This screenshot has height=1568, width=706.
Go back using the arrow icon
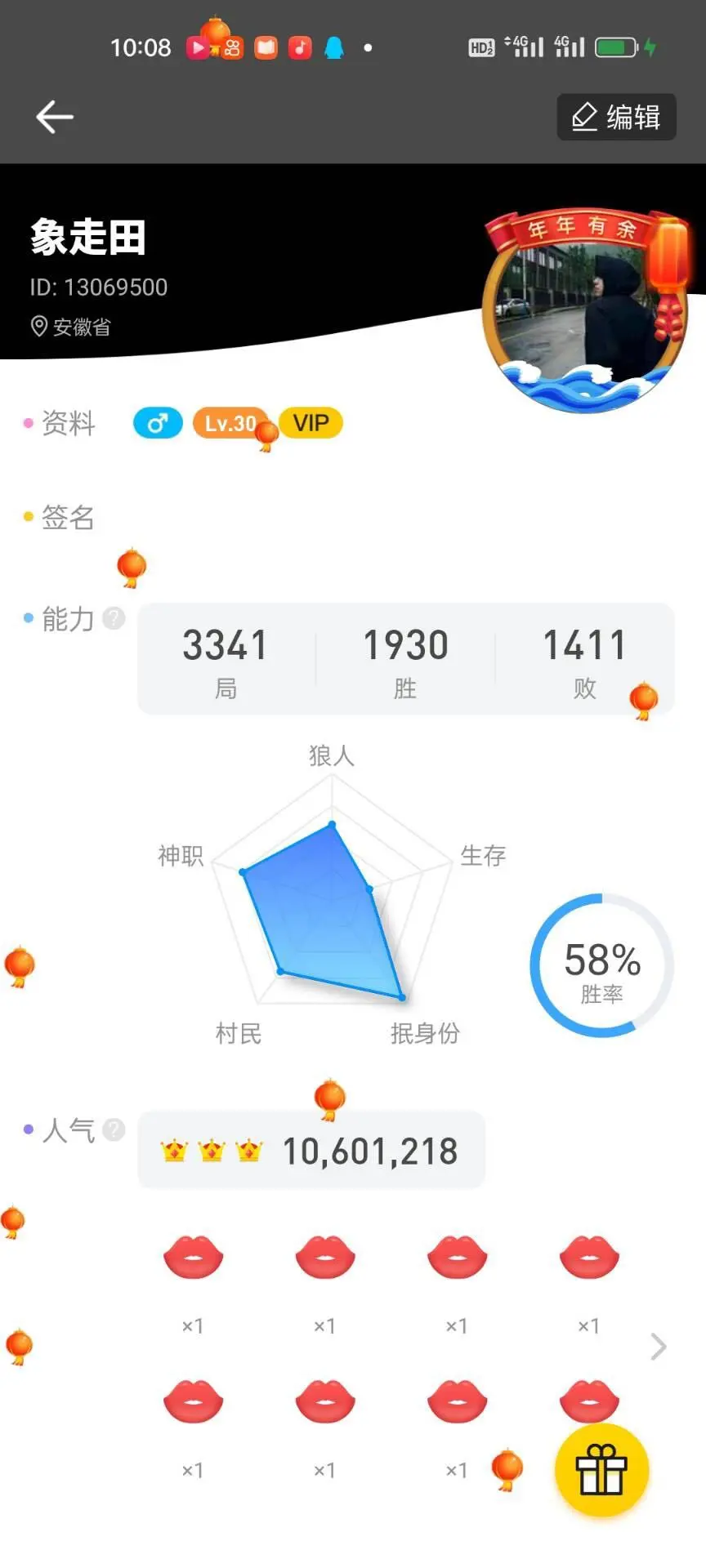coord(55,117)
